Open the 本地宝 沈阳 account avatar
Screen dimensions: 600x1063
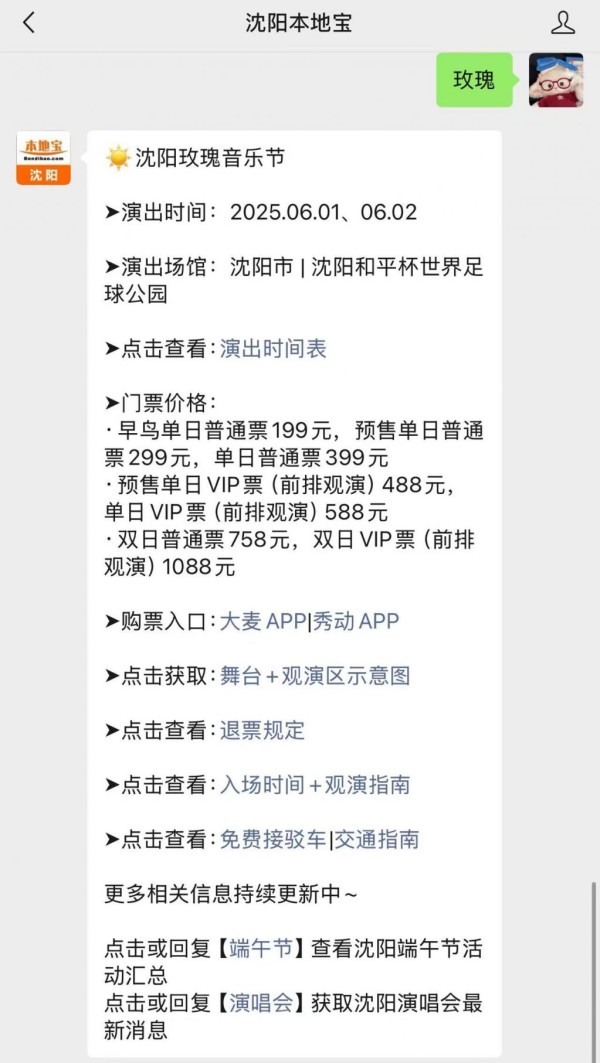[x=43, y=158]
